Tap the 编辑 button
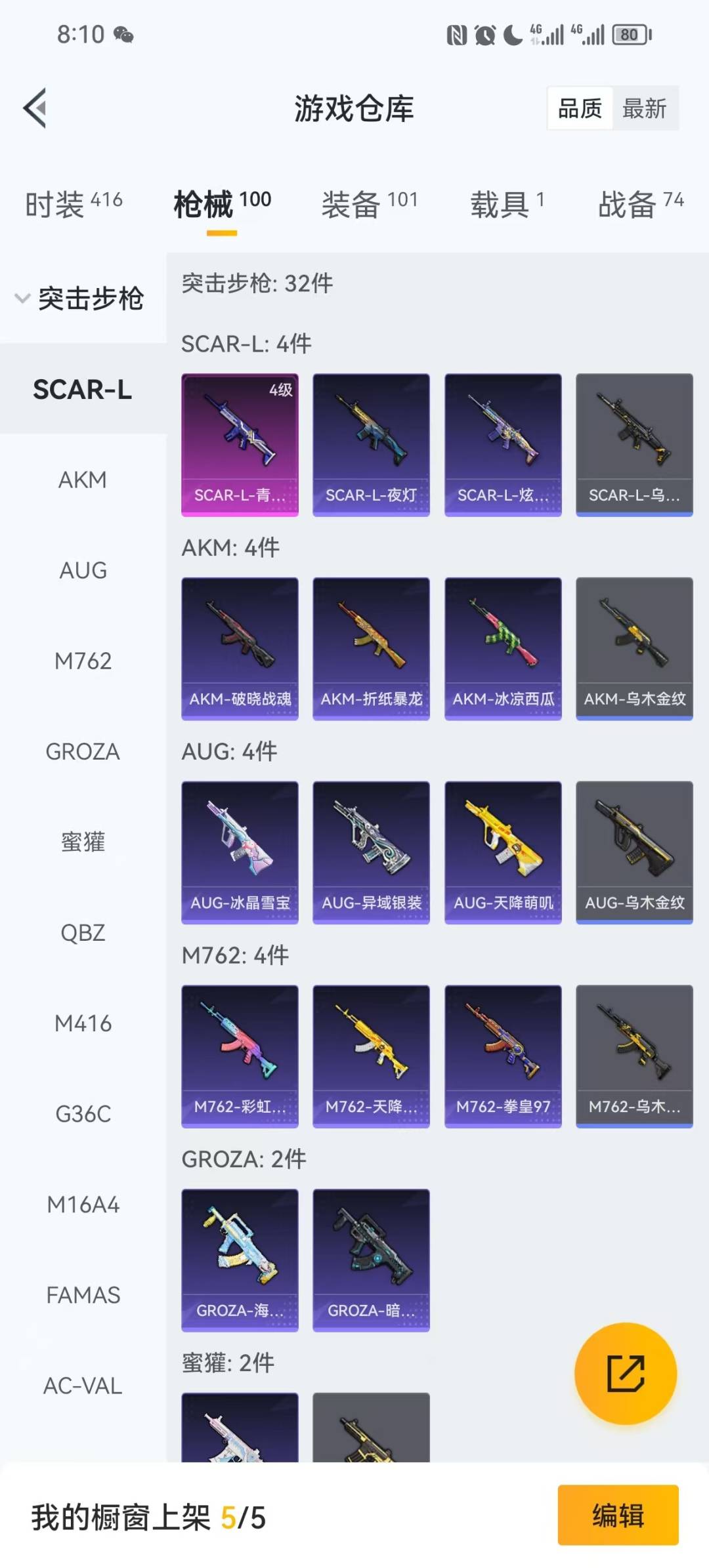 (x=618, y=1515)
